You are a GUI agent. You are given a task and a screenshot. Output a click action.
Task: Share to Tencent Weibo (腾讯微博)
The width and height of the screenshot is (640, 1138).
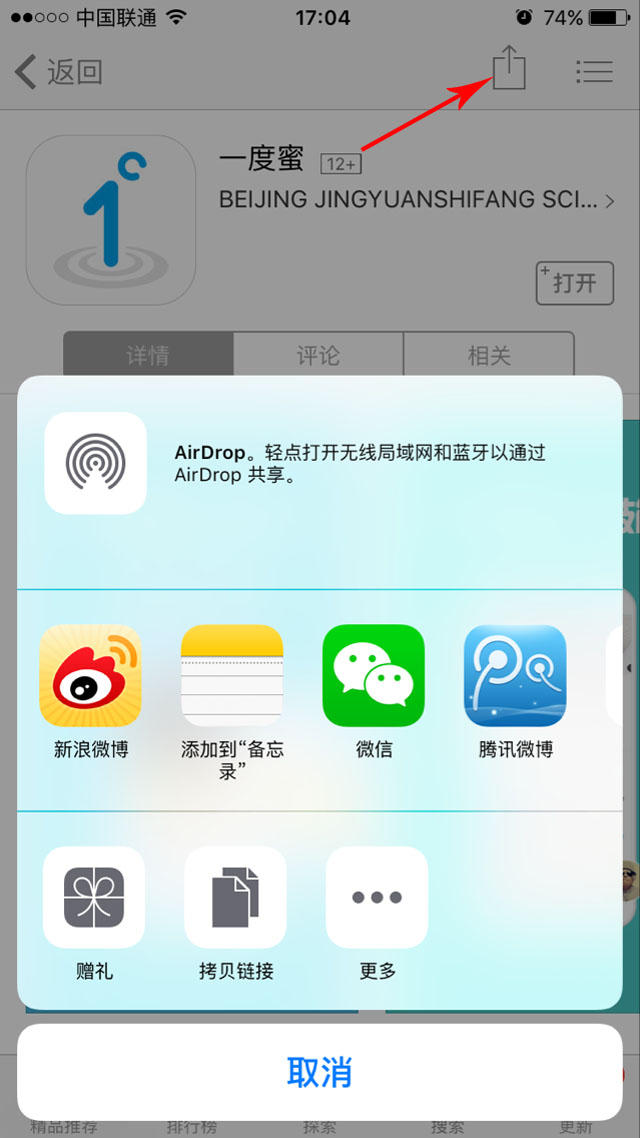click(x=515, y=676)
